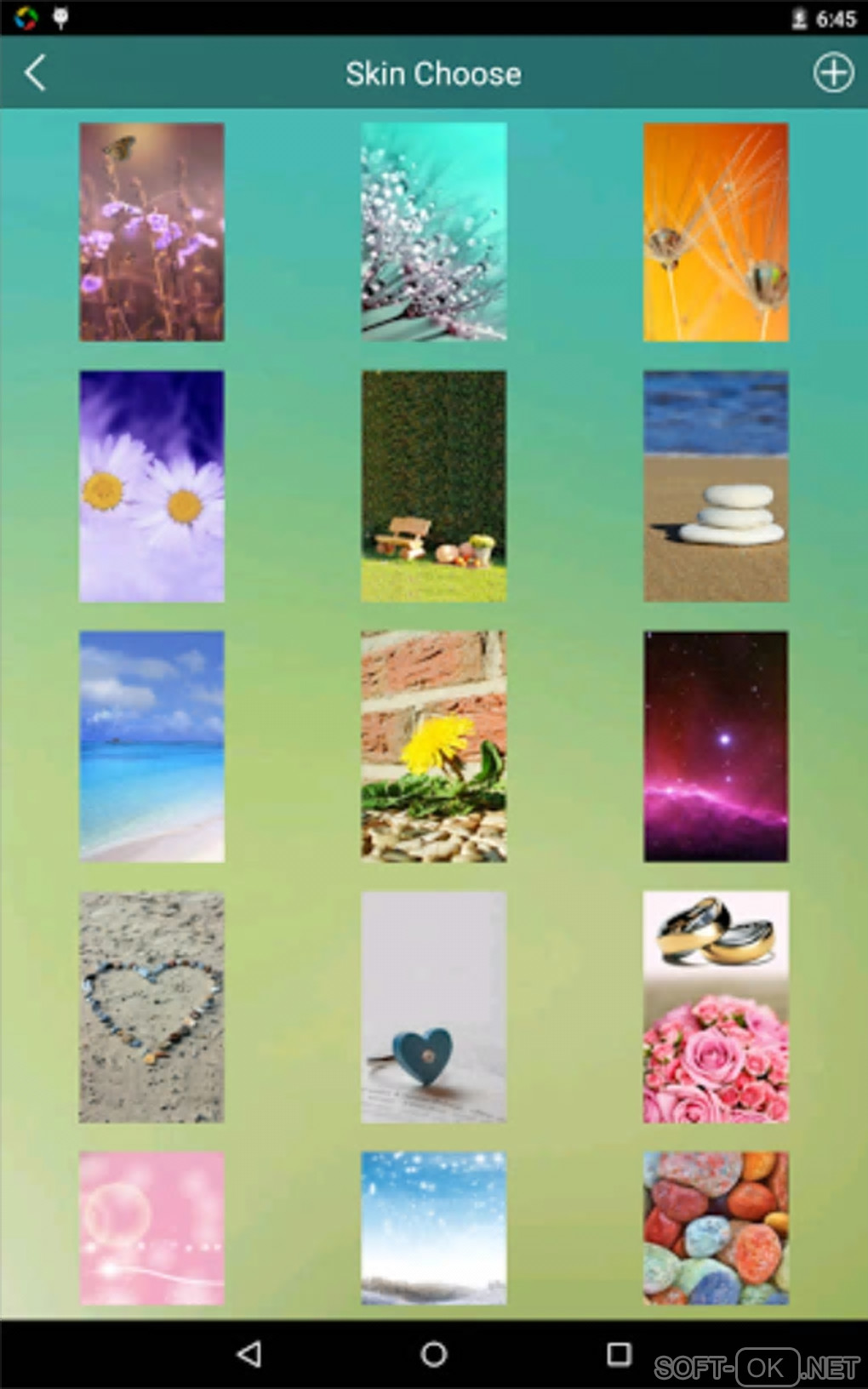
Task: Add a new skin with plus icon
Action: tap(832, 73)
